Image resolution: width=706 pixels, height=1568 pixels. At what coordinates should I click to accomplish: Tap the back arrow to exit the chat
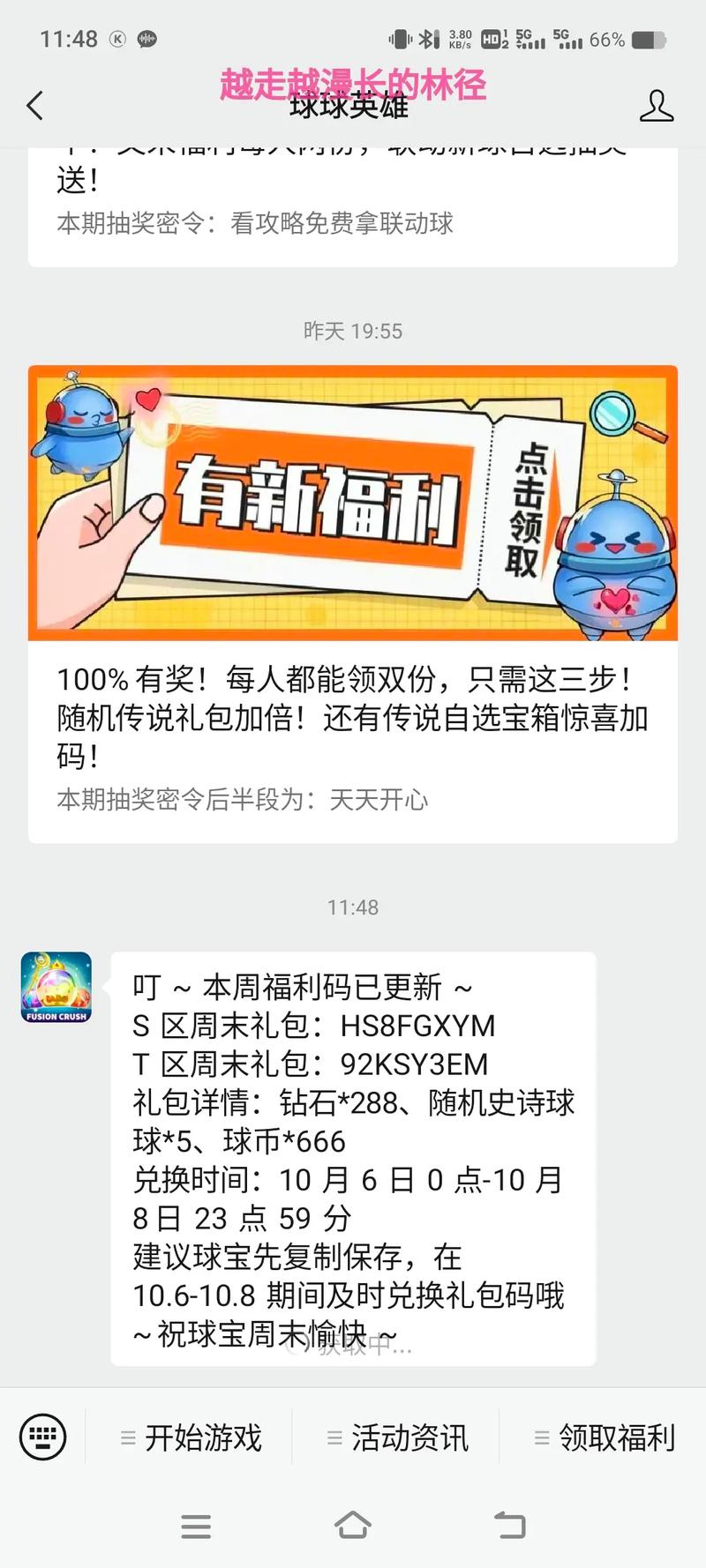34,105
